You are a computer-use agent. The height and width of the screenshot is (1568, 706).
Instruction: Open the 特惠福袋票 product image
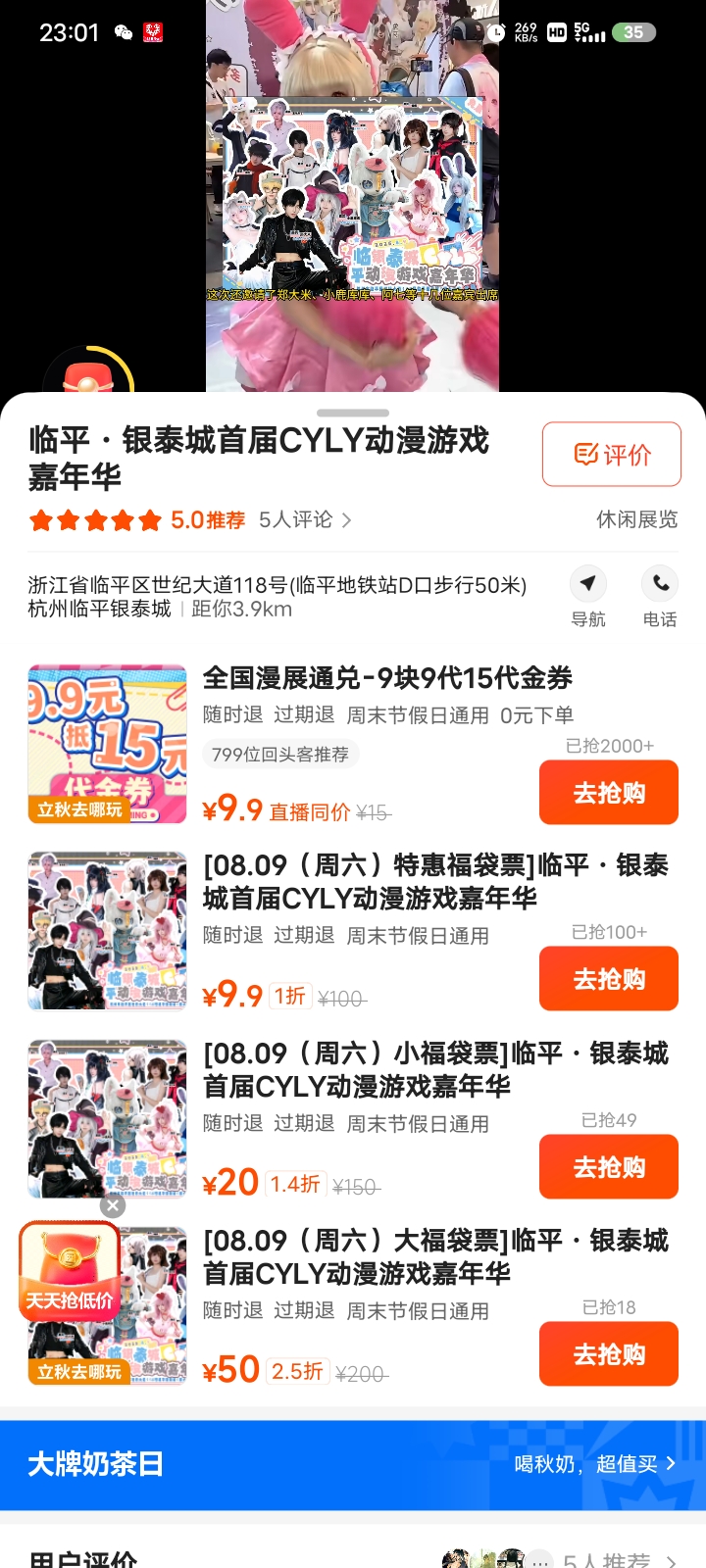107,931
